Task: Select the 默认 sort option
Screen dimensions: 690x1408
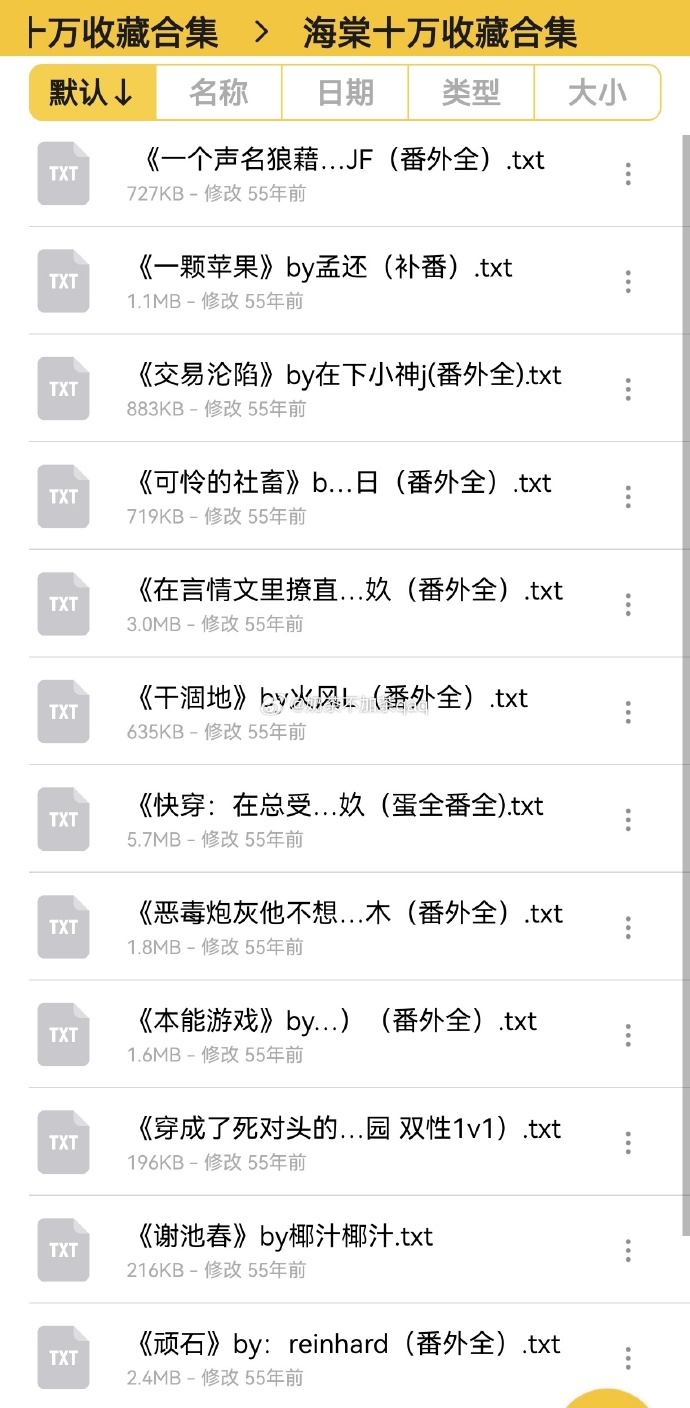Action: pos(92,93)
